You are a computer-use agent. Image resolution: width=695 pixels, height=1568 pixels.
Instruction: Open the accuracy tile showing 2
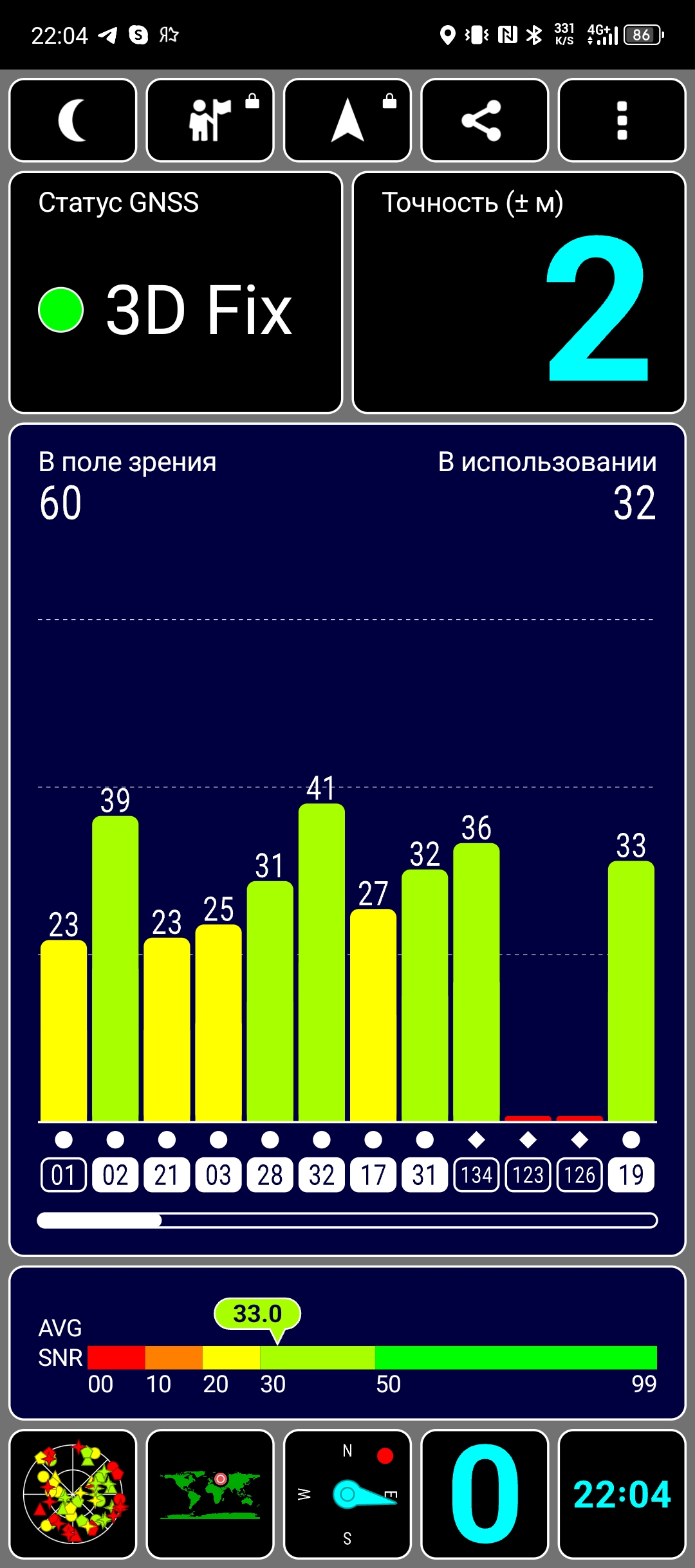tap(519, 292)
